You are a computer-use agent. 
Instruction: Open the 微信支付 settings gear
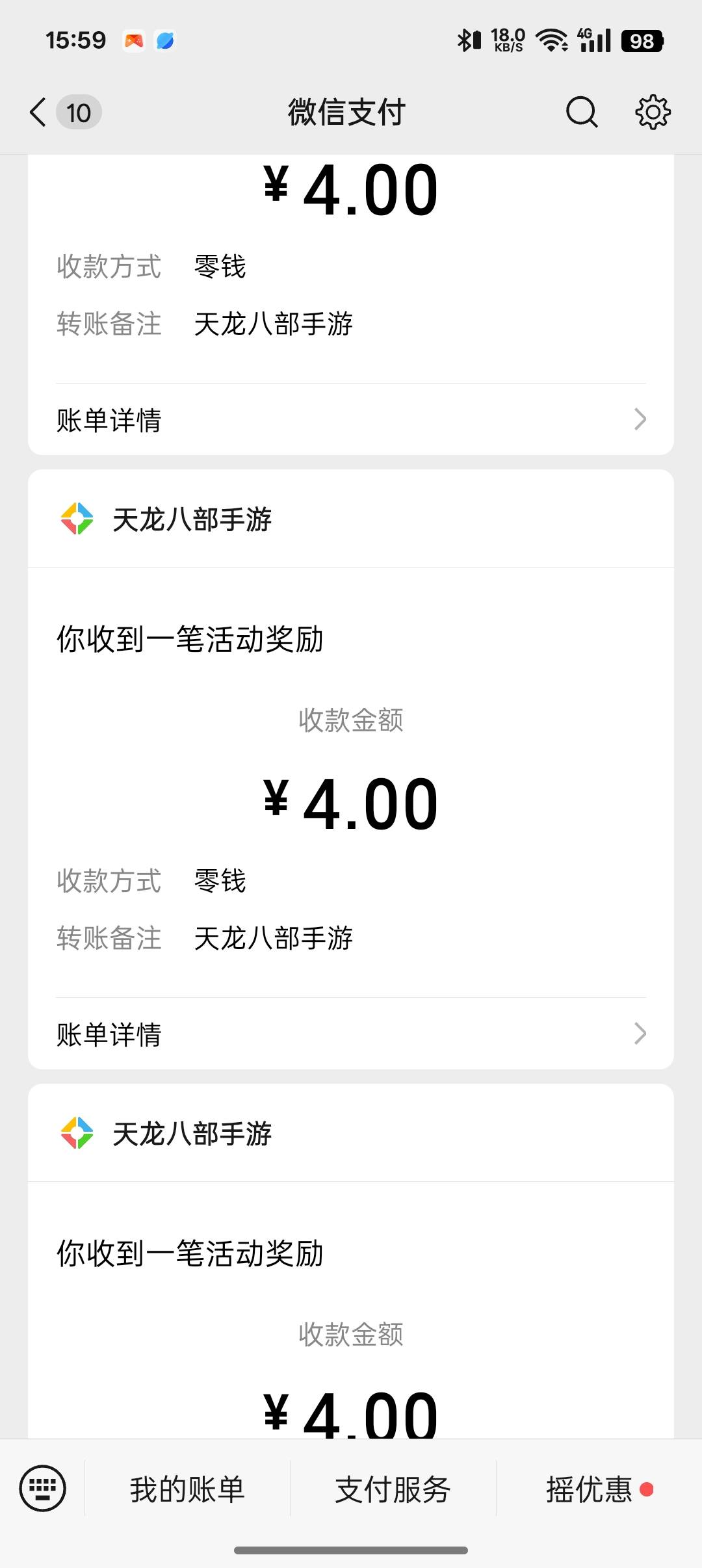point(653,112)
